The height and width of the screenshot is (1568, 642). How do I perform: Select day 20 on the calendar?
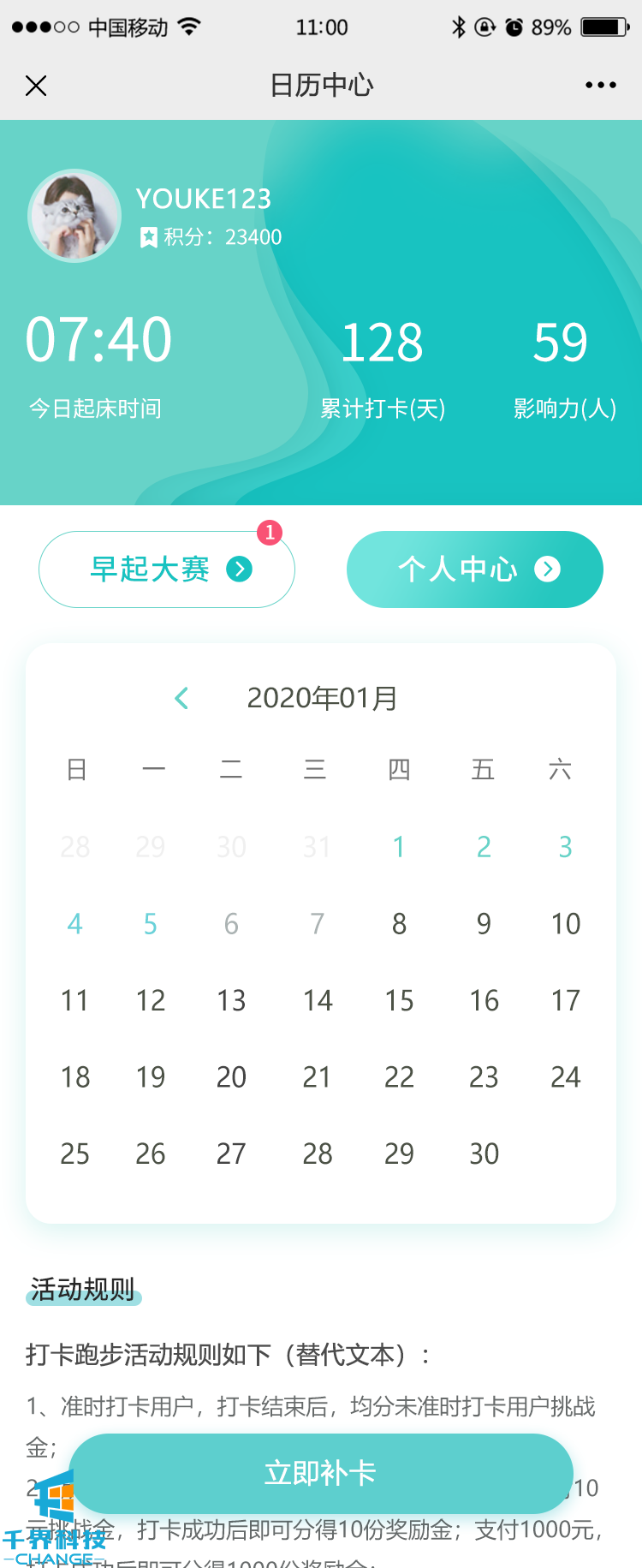(x=231, y=1077)
